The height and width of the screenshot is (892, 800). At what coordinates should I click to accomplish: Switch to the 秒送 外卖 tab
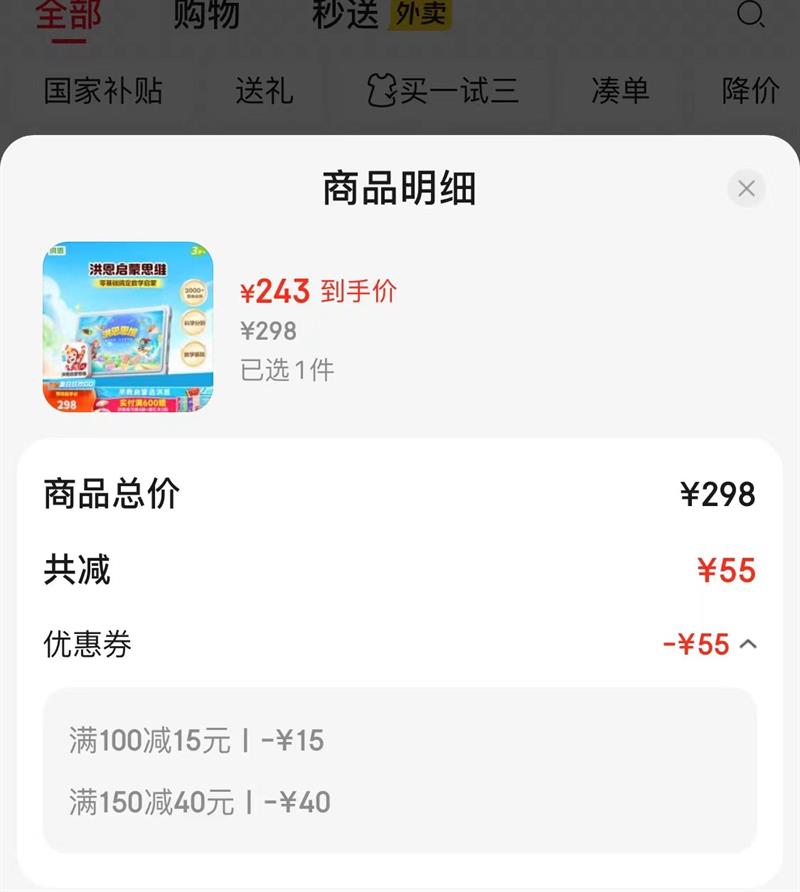pyautogui.click(x=382, y=16)
